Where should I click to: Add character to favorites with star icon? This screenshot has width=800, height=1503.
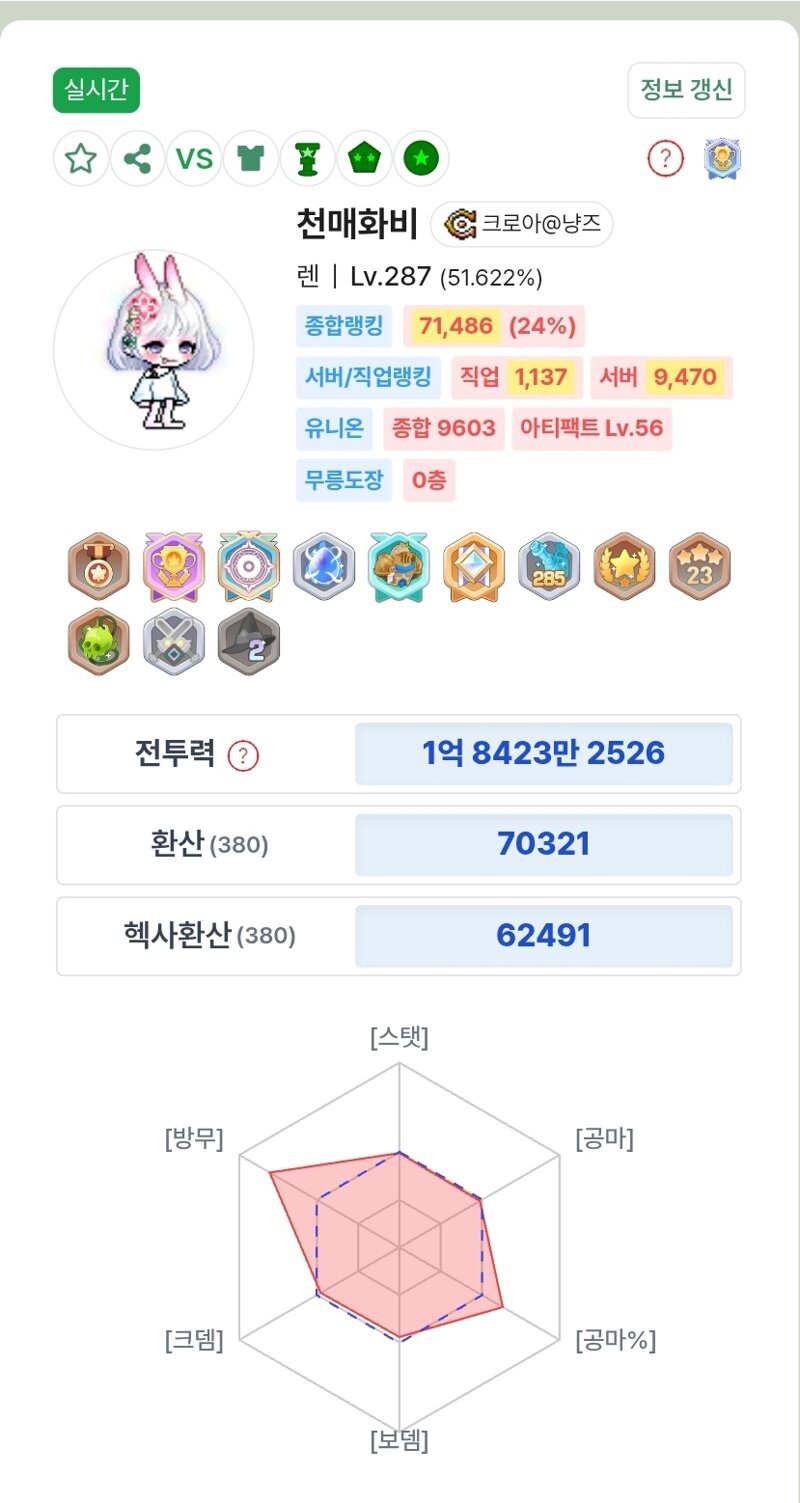coord(81,159)
